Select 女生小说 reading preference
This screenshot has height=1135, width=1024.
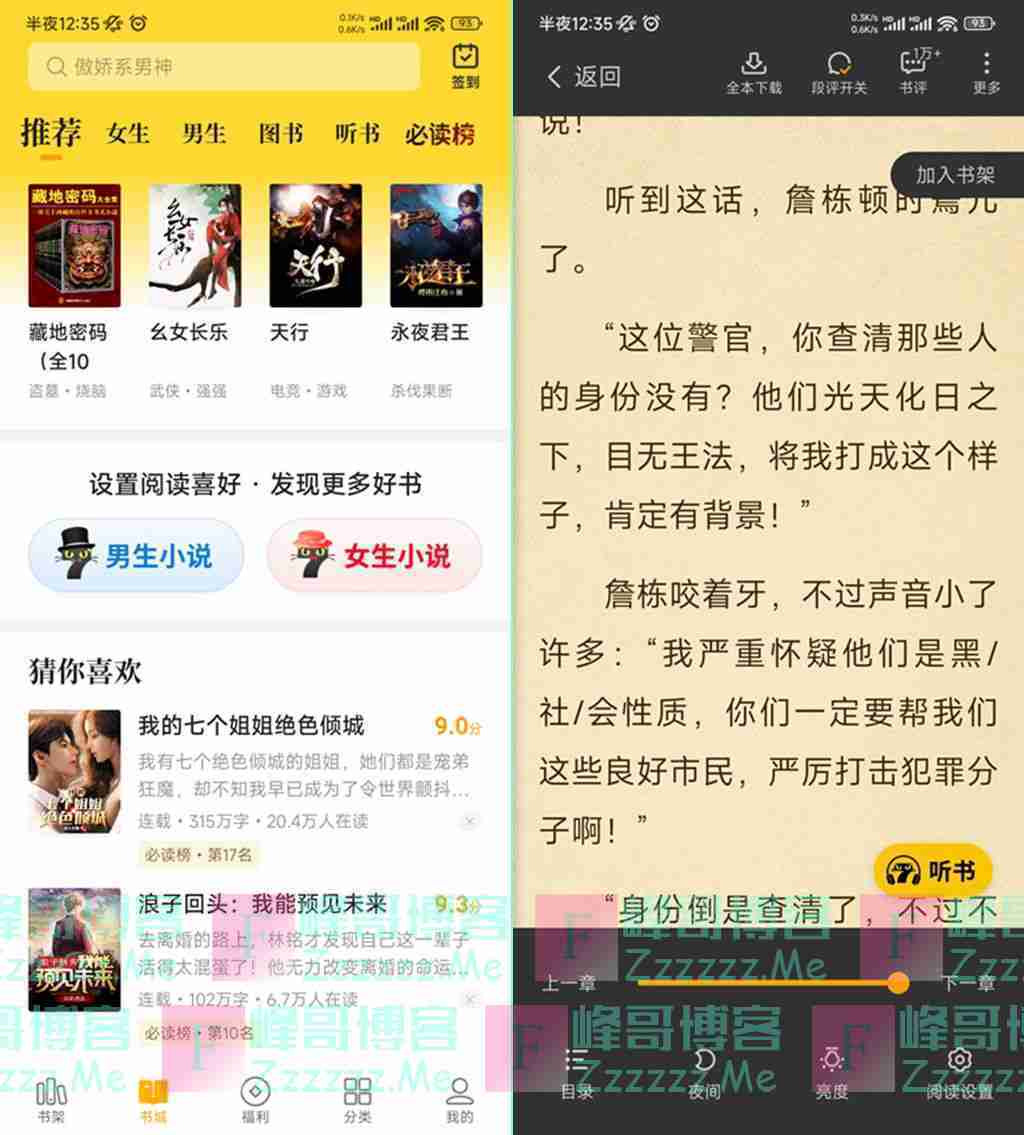375,556
